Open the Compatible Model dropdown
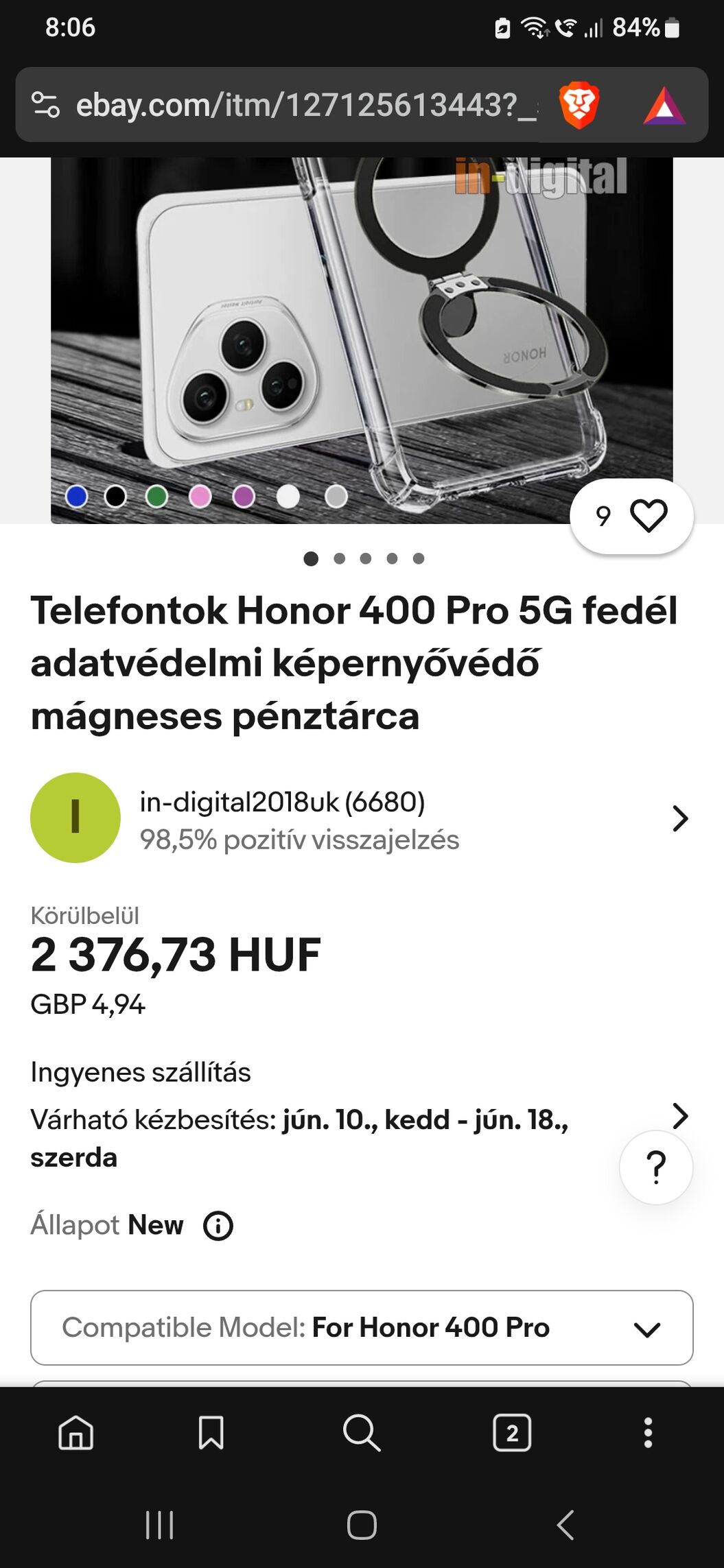Image resolution: width=724 pixels, height=1568 pixels. (x=362, y=1328)
